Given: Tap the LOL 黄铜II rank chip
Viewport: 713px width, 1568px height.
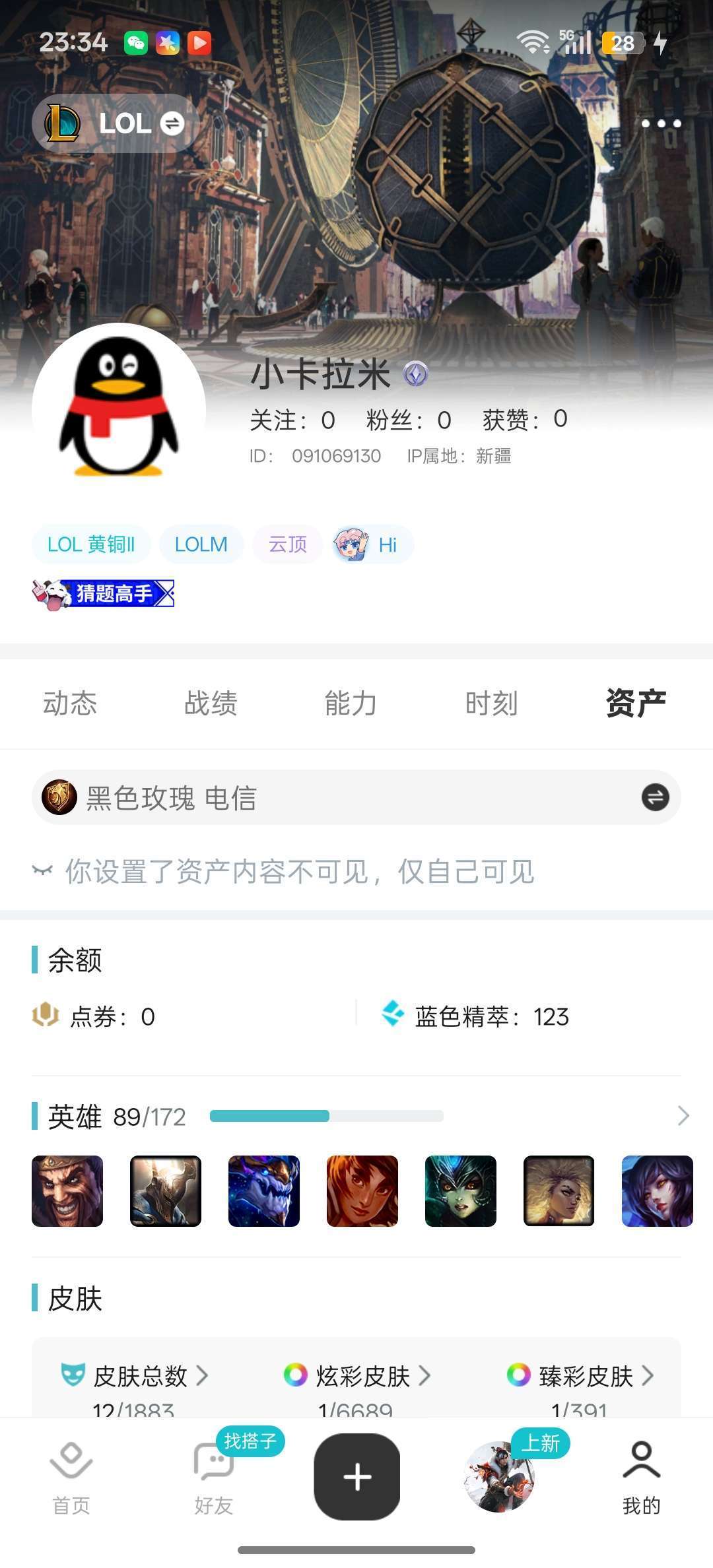Looking at the screenshot, I should click(91, 544).
